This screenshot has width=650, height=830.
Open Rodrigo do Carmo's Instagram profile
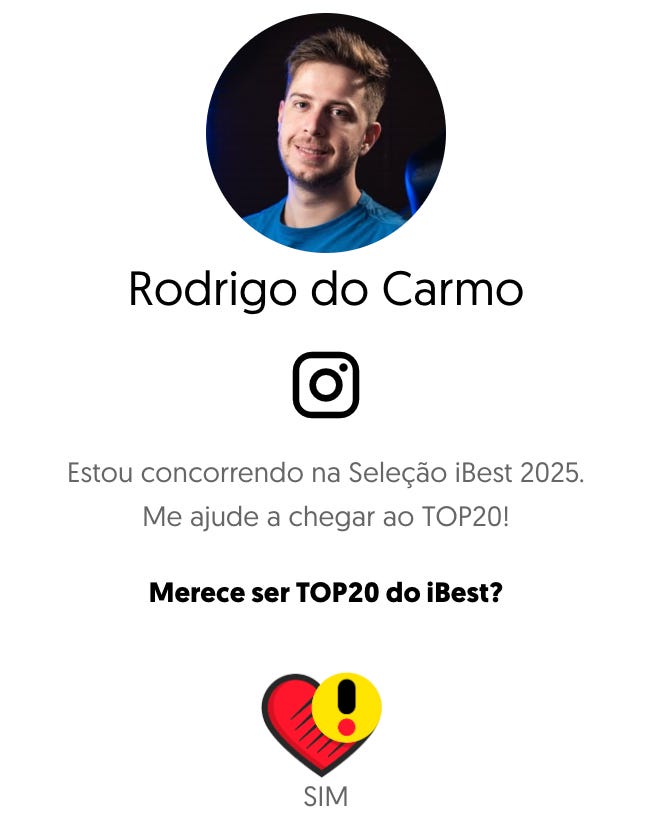[x=325, y=384]
